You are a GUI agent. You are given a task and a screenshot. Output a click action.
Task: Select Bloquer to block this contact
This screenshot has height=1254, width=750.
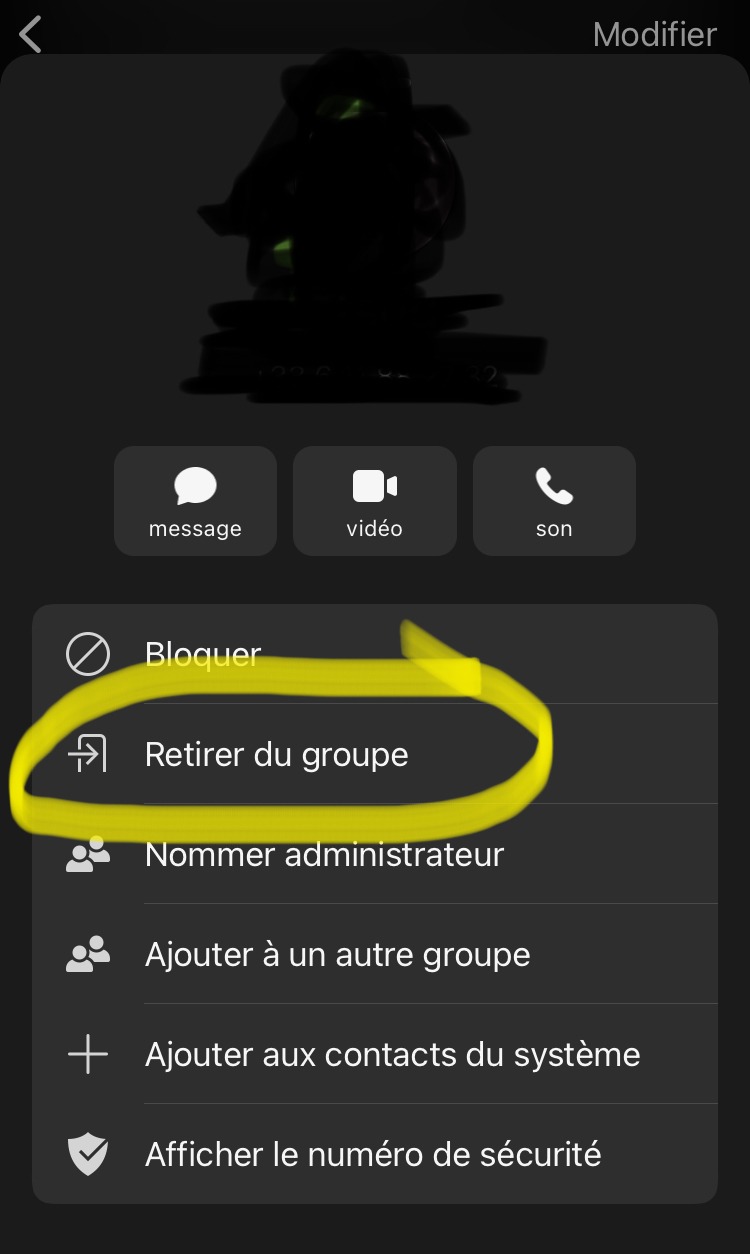click(375, 655)
